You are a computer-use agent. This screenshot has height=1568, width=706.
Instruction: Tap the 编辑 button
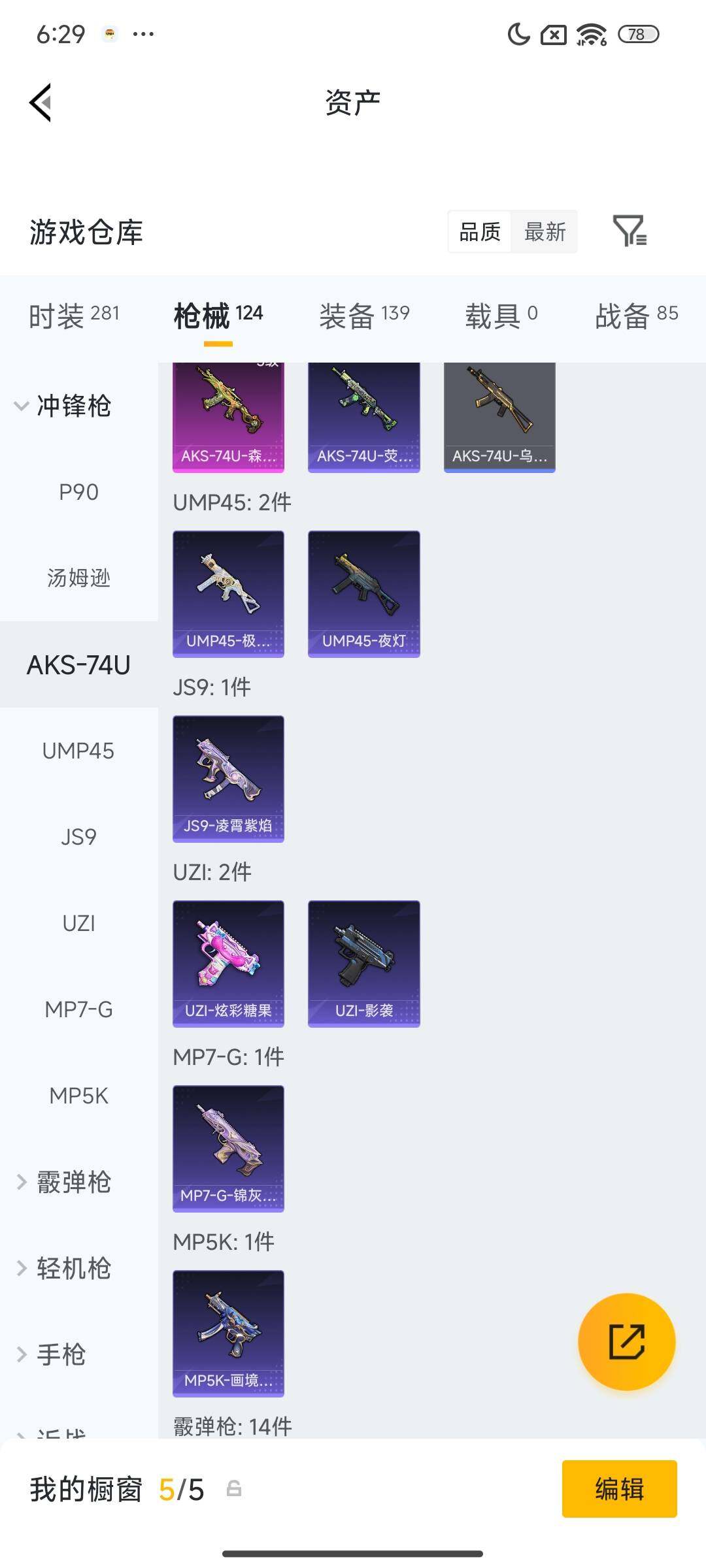pyautogui.click(x=620, y=1490)
